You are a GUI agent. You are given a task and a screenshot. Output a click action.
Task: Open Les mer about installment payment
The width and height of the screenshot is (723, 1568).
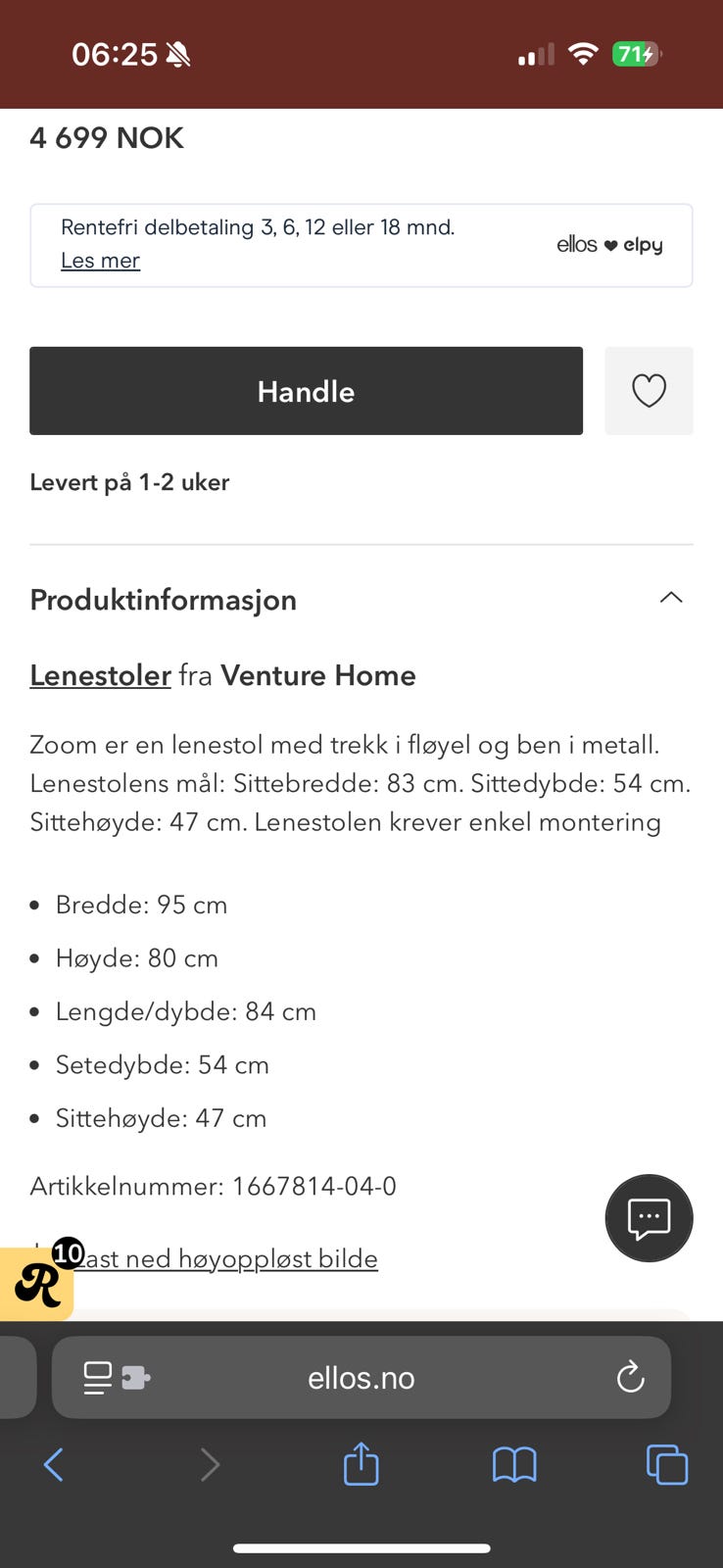click(100, 260)
